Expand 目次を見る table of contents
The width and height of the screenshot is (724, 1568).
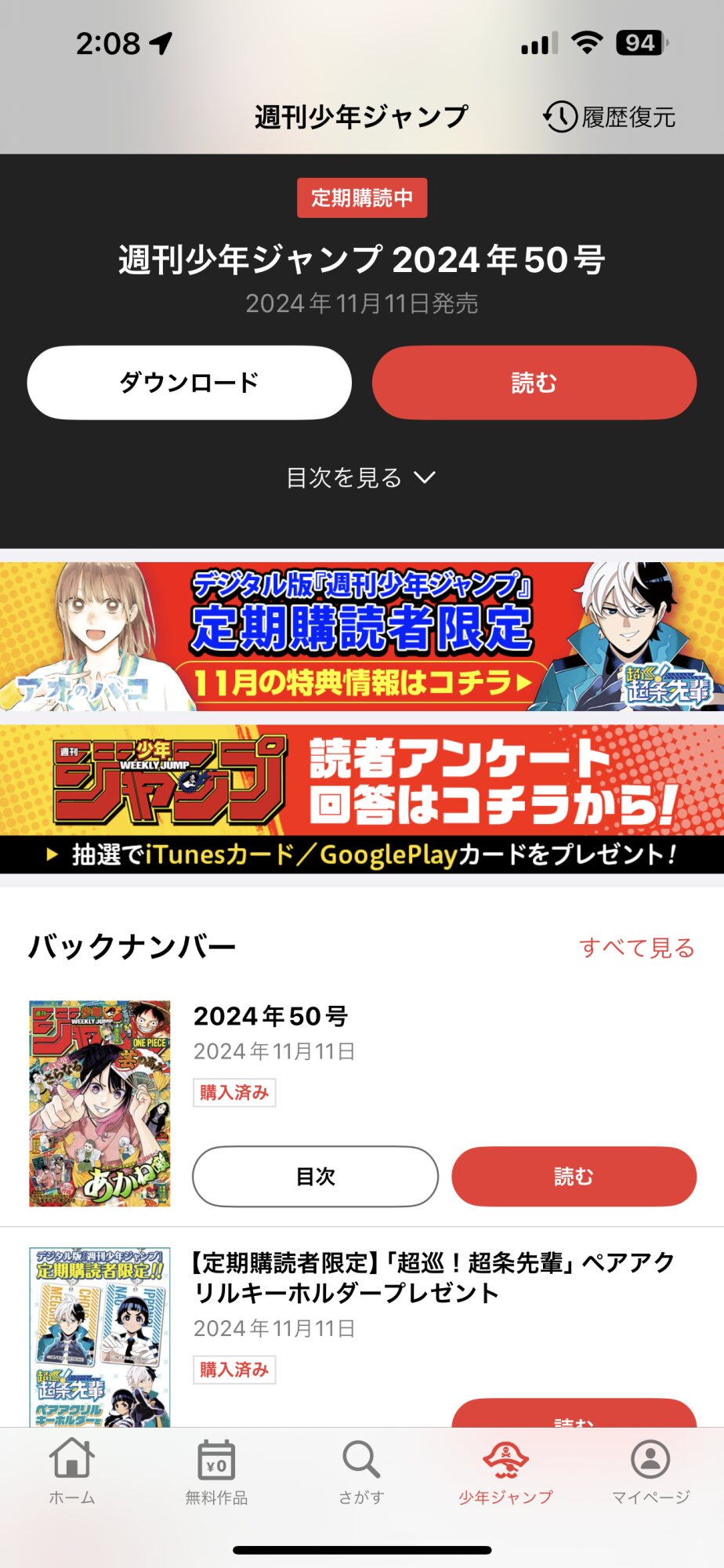[x=361, y=477]
